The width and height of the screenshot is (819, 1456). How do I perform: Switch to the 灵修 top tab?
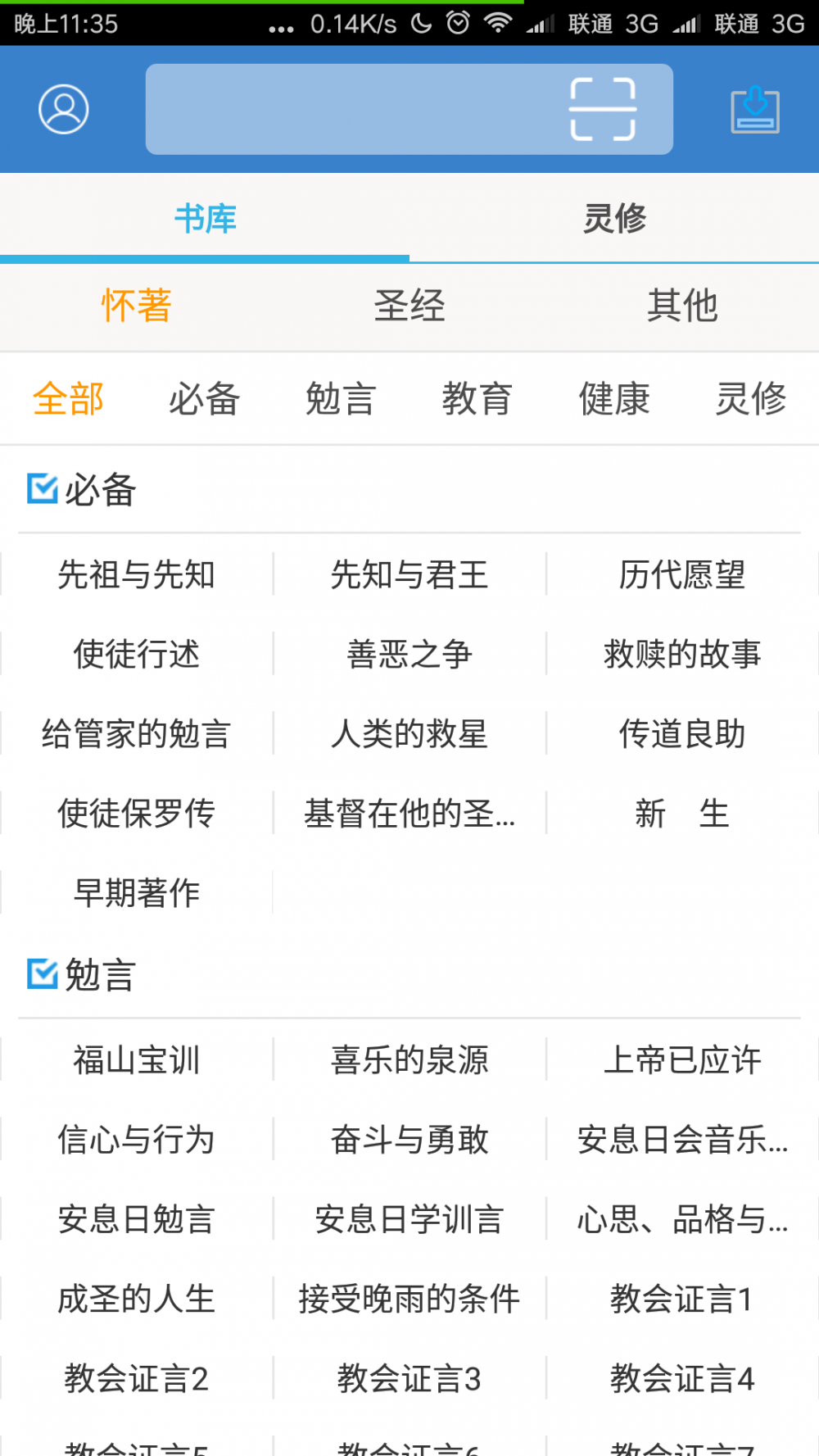(614, 219)
